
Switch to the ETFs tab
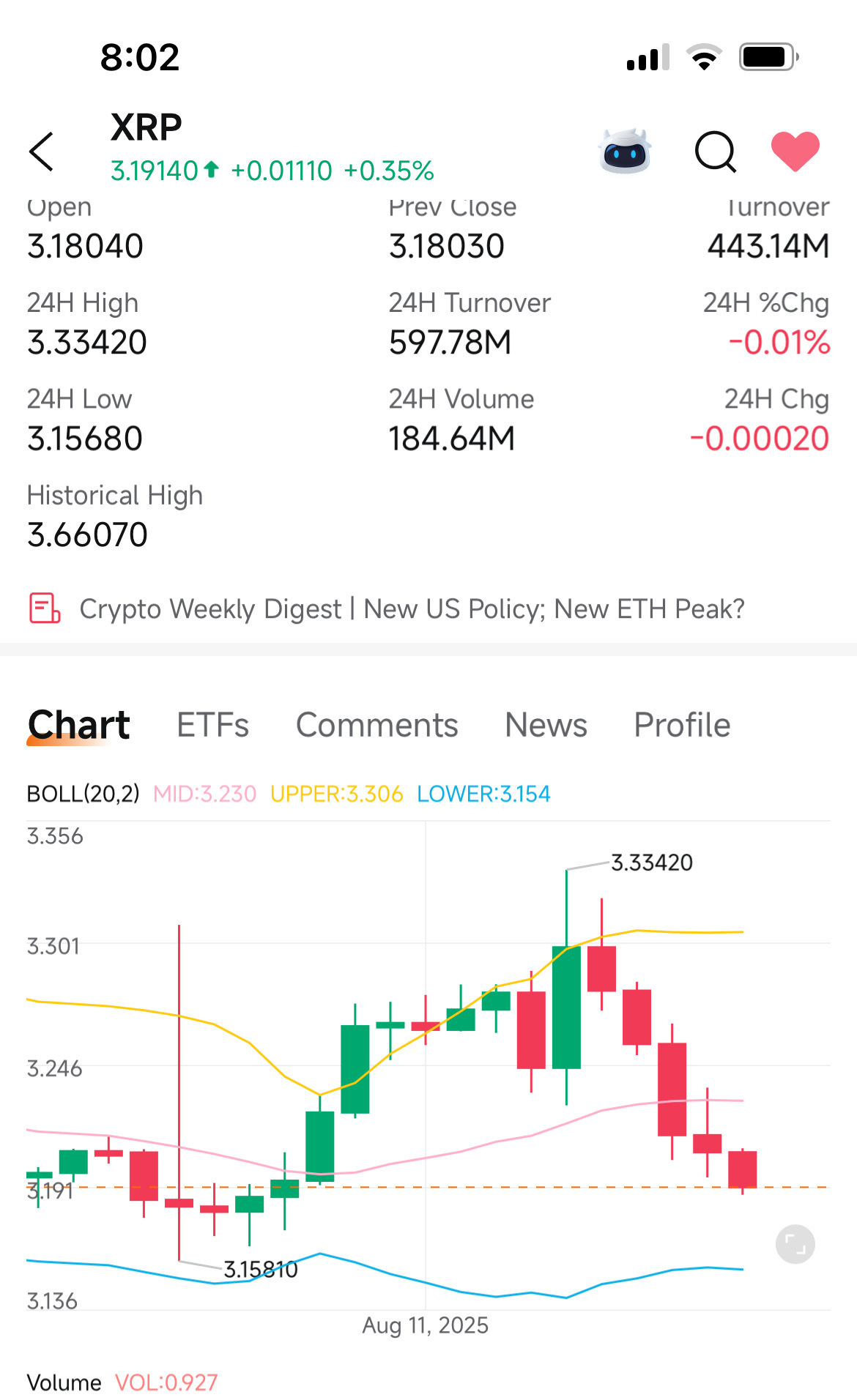(x=213, y=725)
